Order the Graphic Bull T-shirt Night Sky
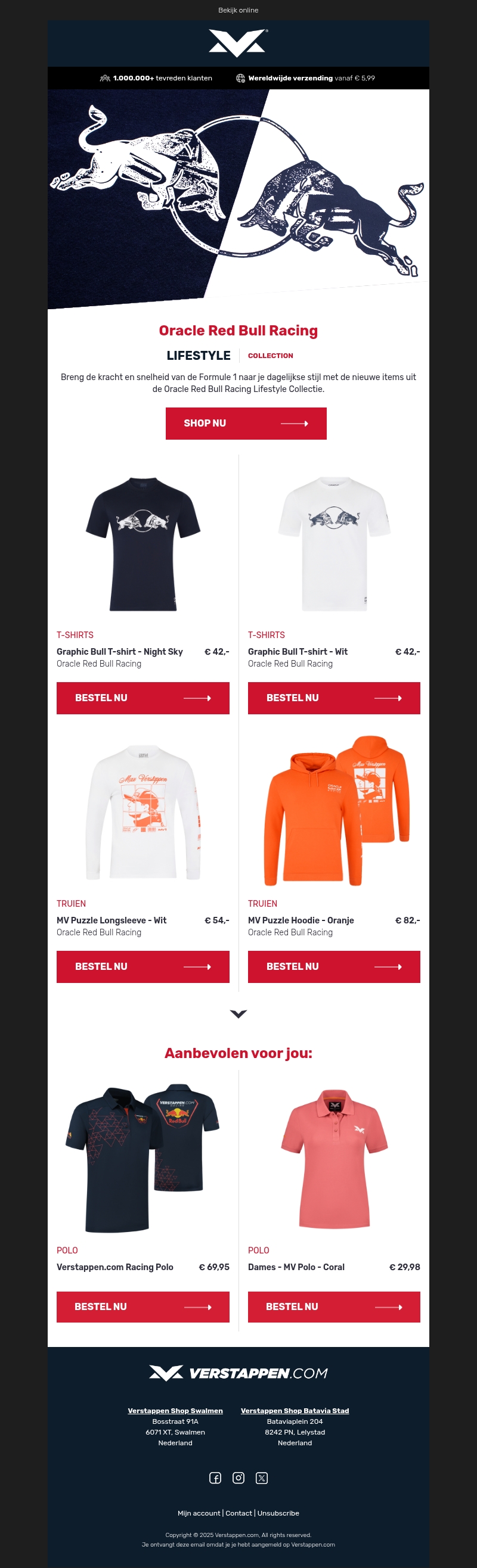This screenshot has width=477, height=1568. click(143, 698)
